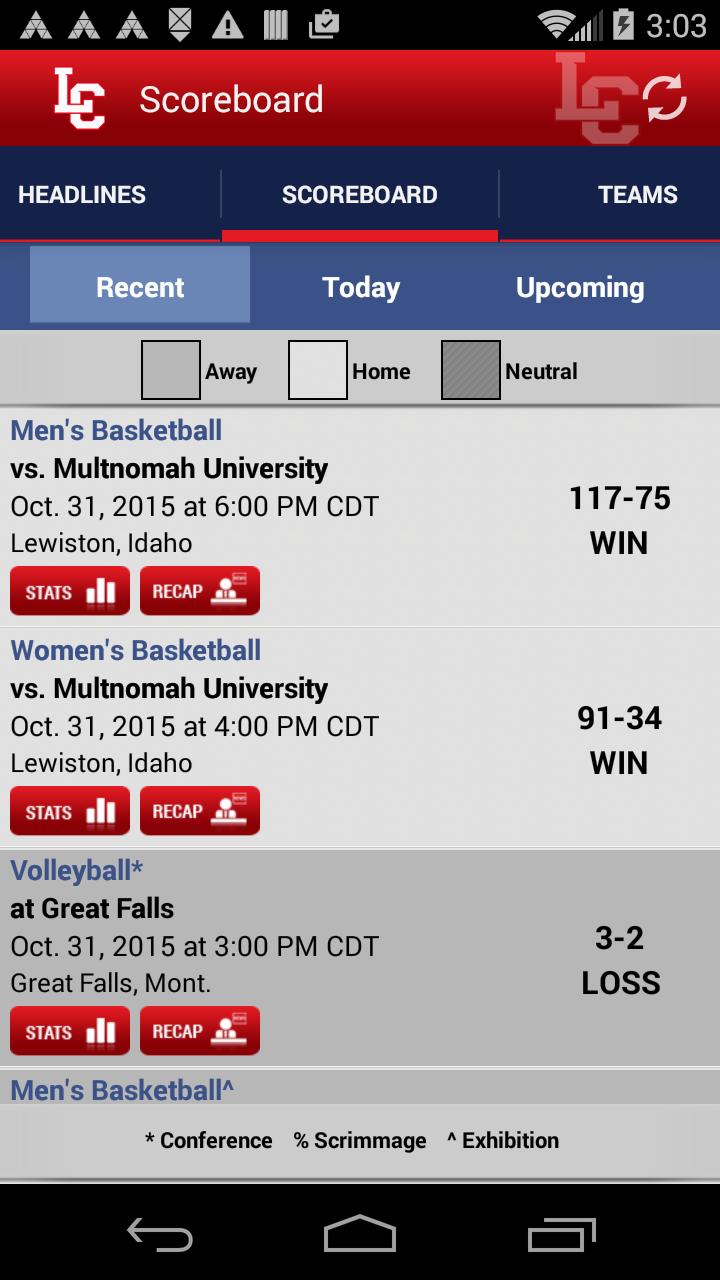This screenshot has width=720, height=1280.
Task: Open Stats for Women's Basketball game
Action: [70, 811]
